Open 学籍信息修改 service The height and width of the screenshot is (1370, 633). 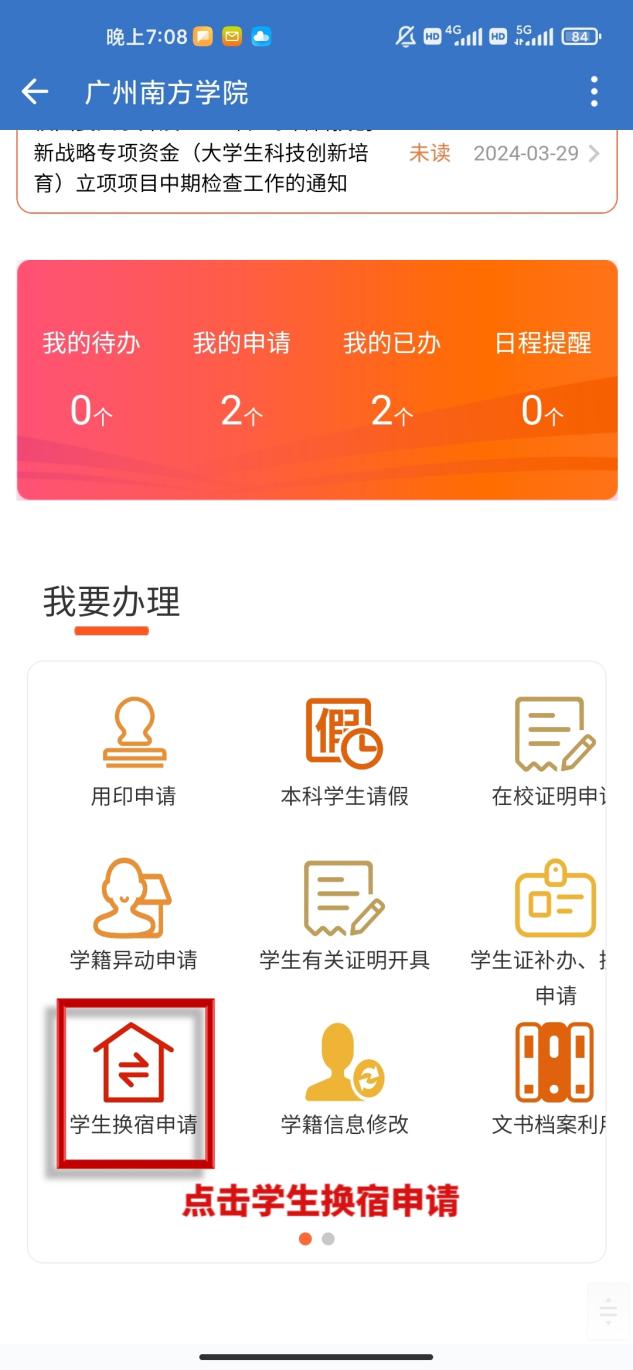tap(344, 1080)
